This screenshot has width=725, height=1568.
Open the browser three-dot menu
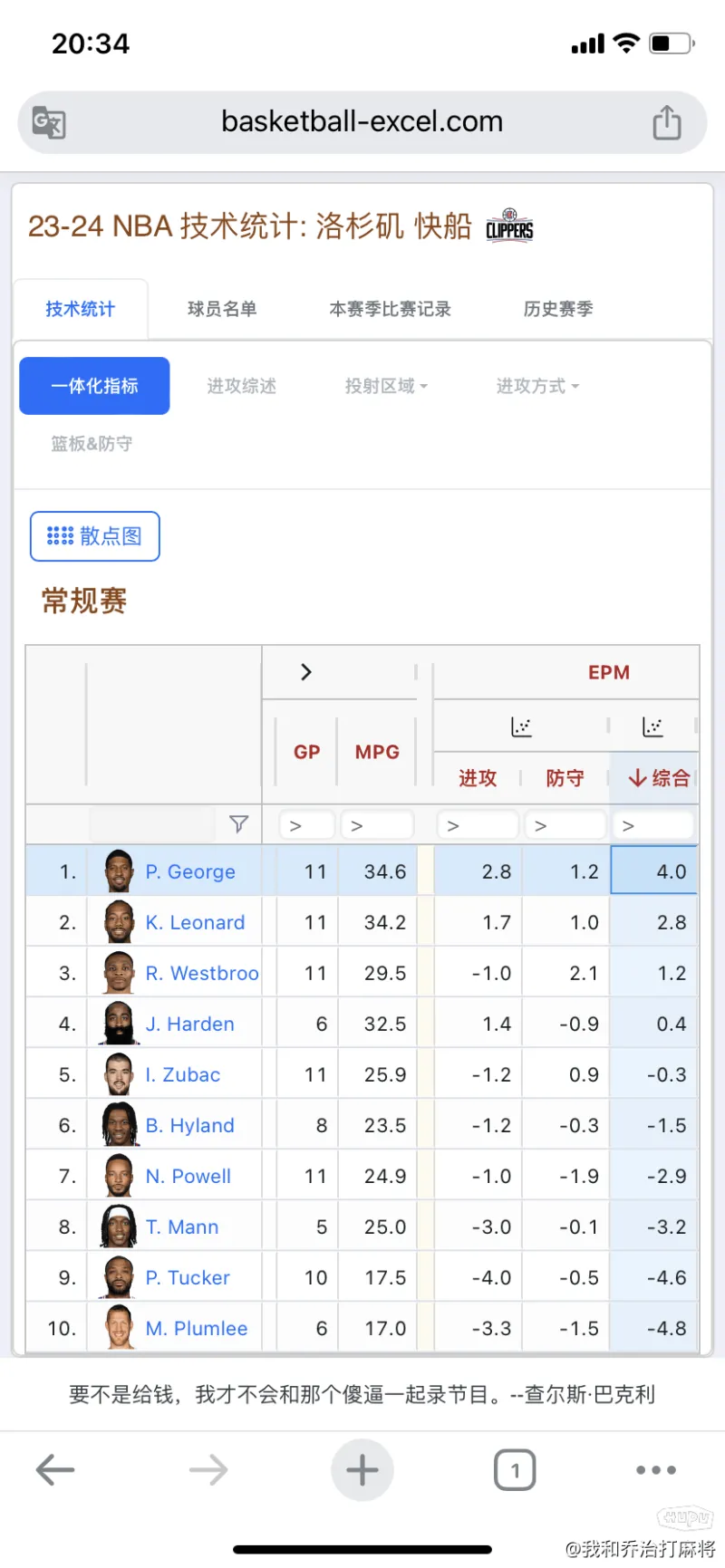pos(656,1469)
